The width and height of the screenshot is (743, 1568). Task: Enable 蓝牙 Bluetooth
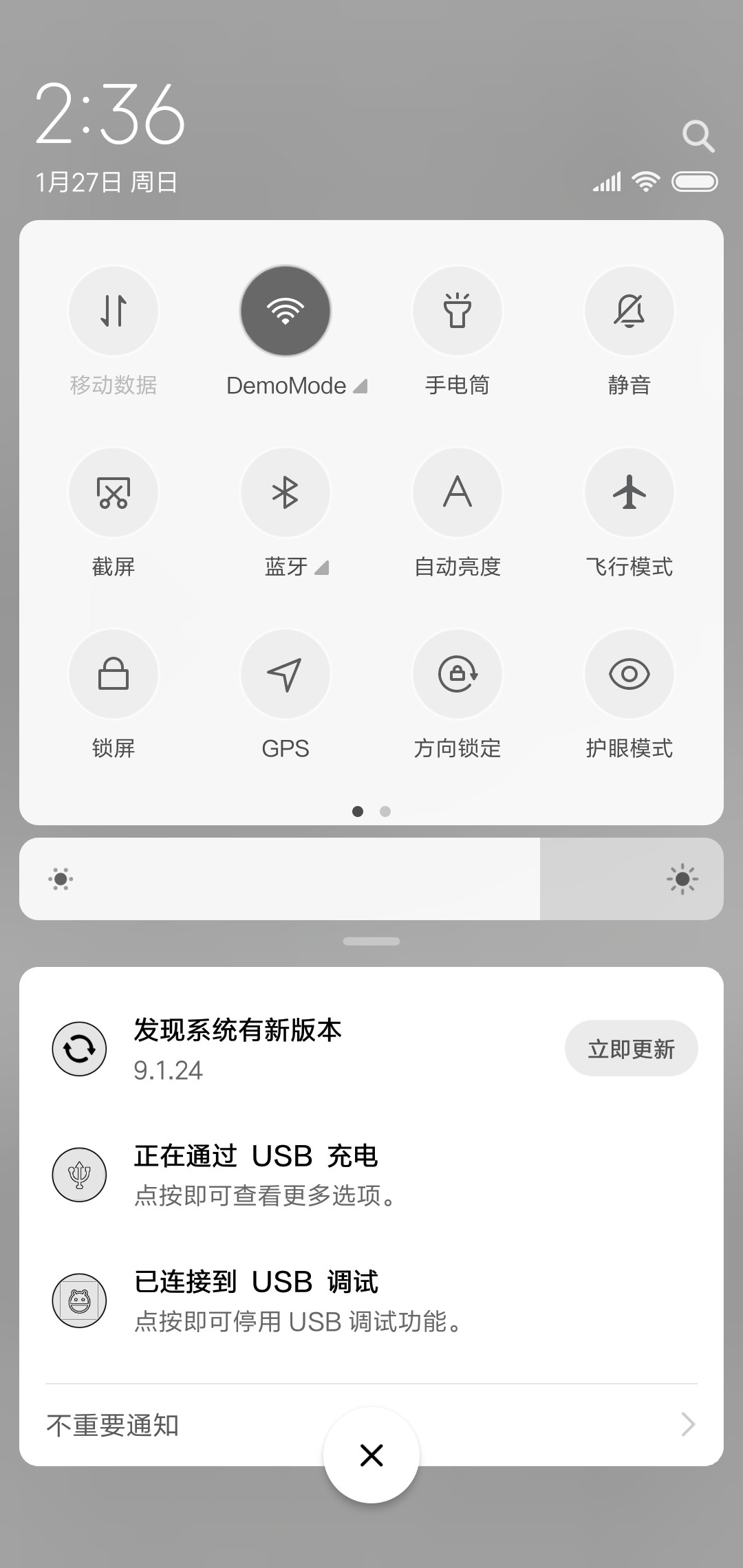pos(286,492)
